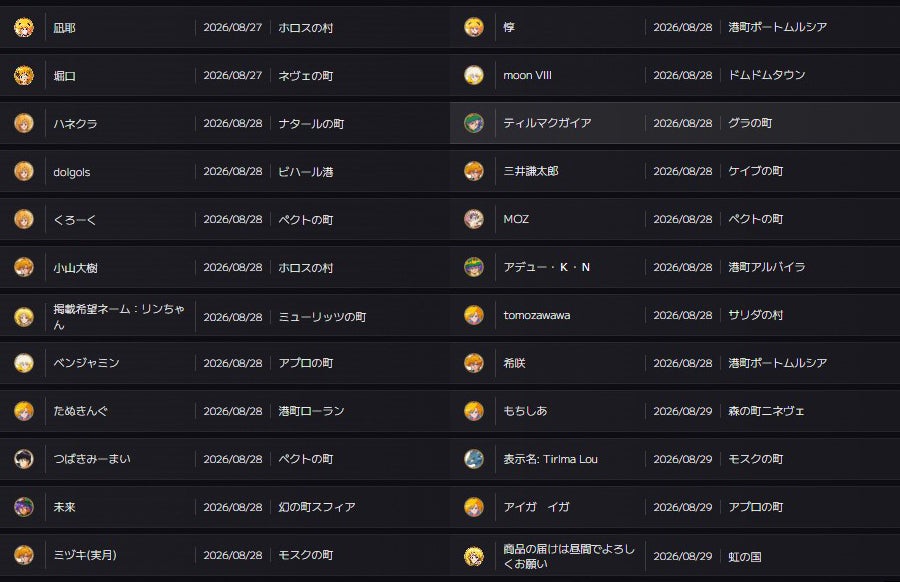Open the 小山大樹 entry
Image resolution: width=900 pixels, height=582 pixels.
225,267
